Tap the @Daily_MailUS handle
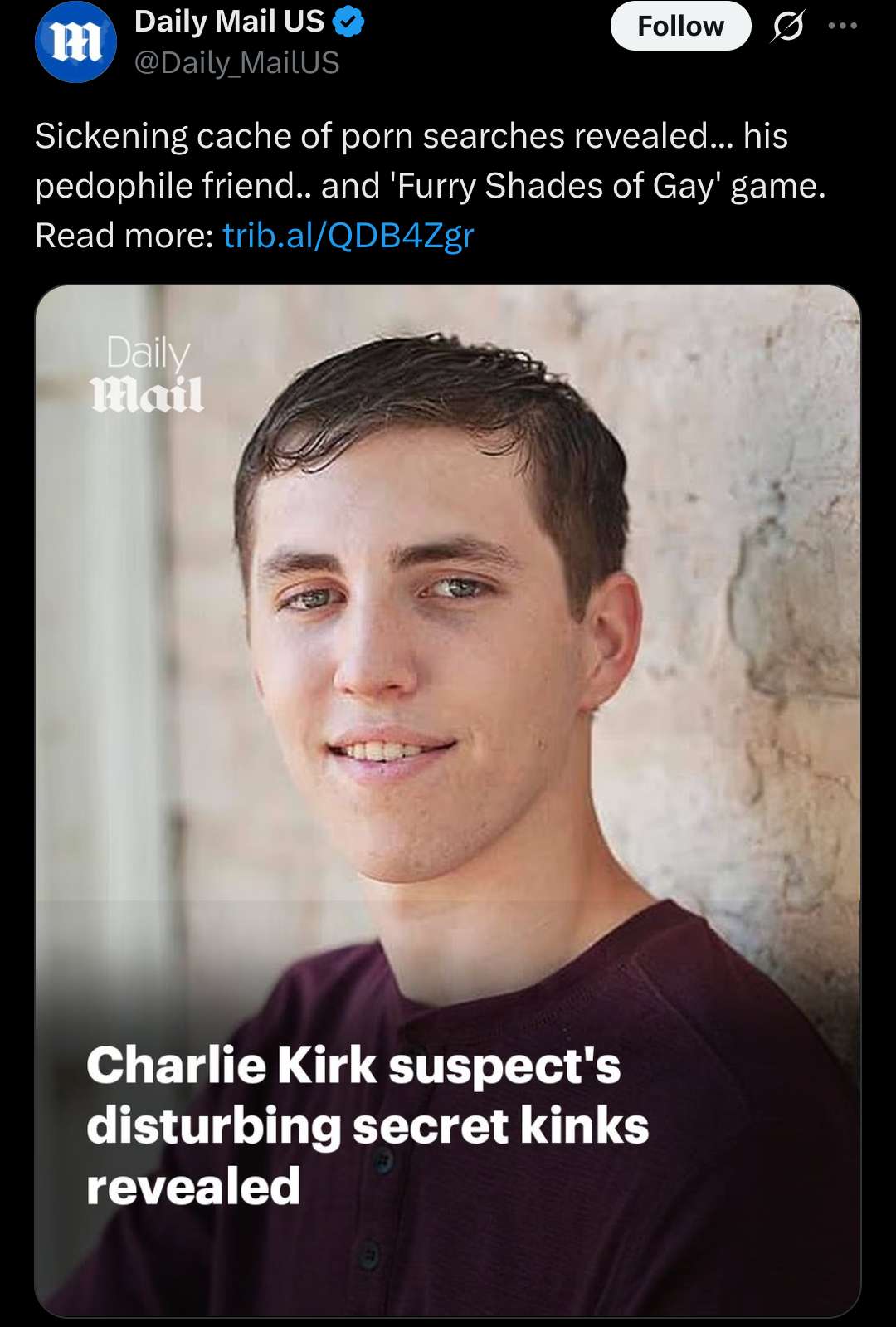 pos(236,63)
